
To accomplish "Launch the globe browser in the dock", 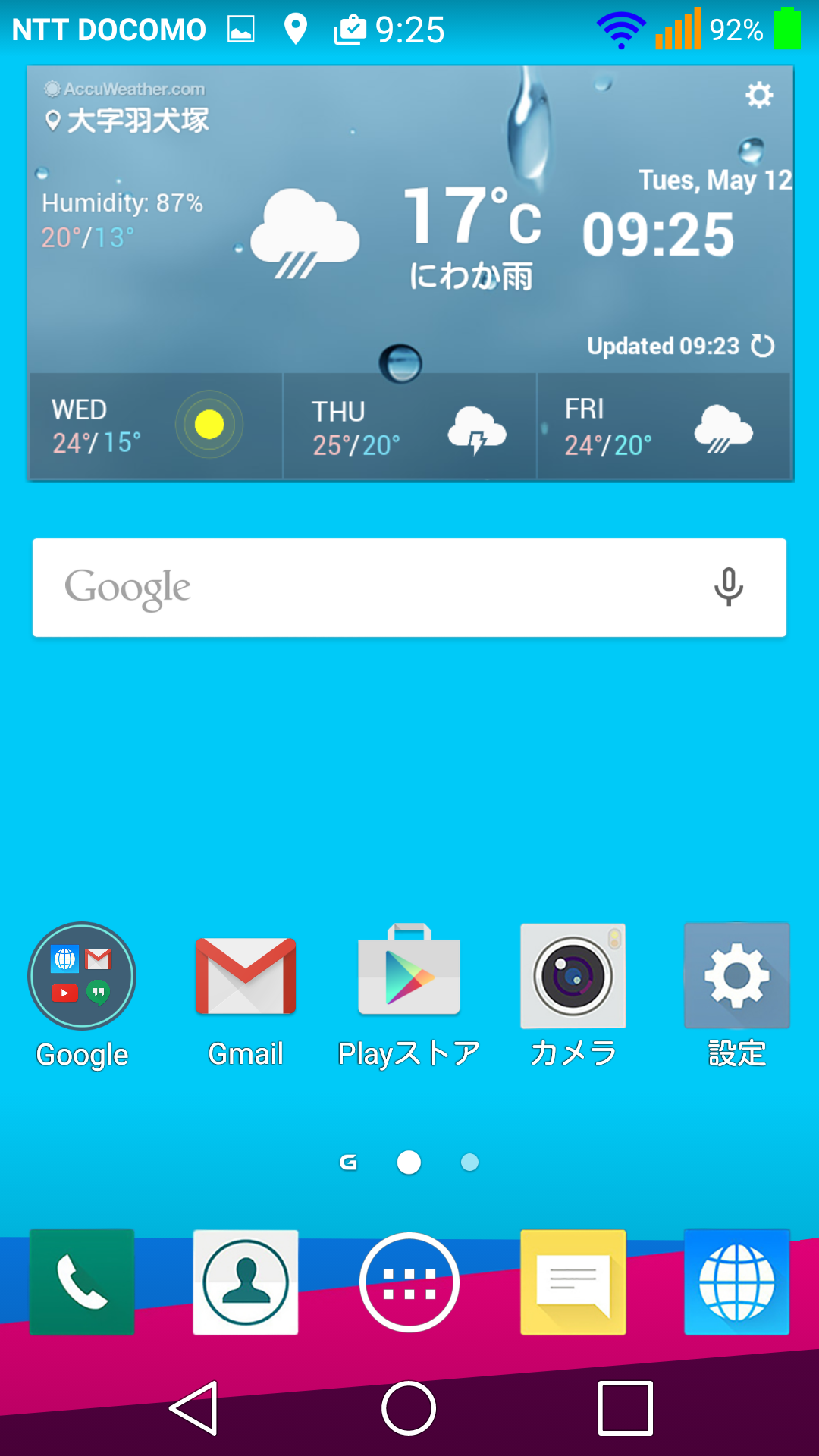I will (x=737, y=1282).
